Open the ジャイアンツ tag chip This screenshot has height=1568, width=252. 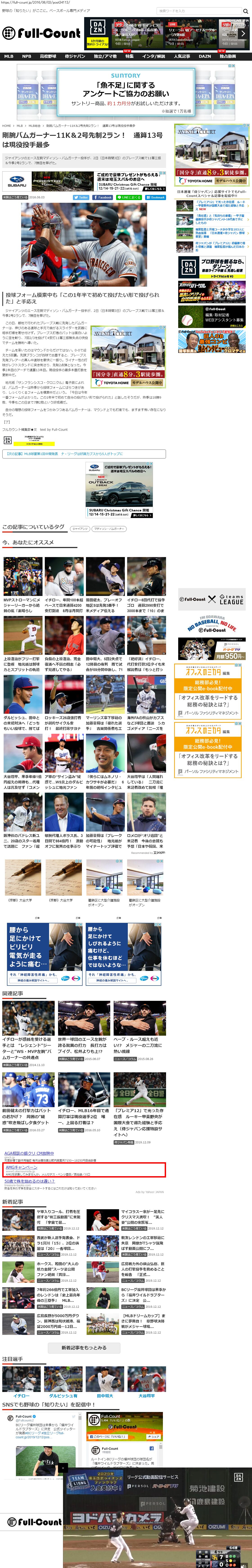pos(80,528)
